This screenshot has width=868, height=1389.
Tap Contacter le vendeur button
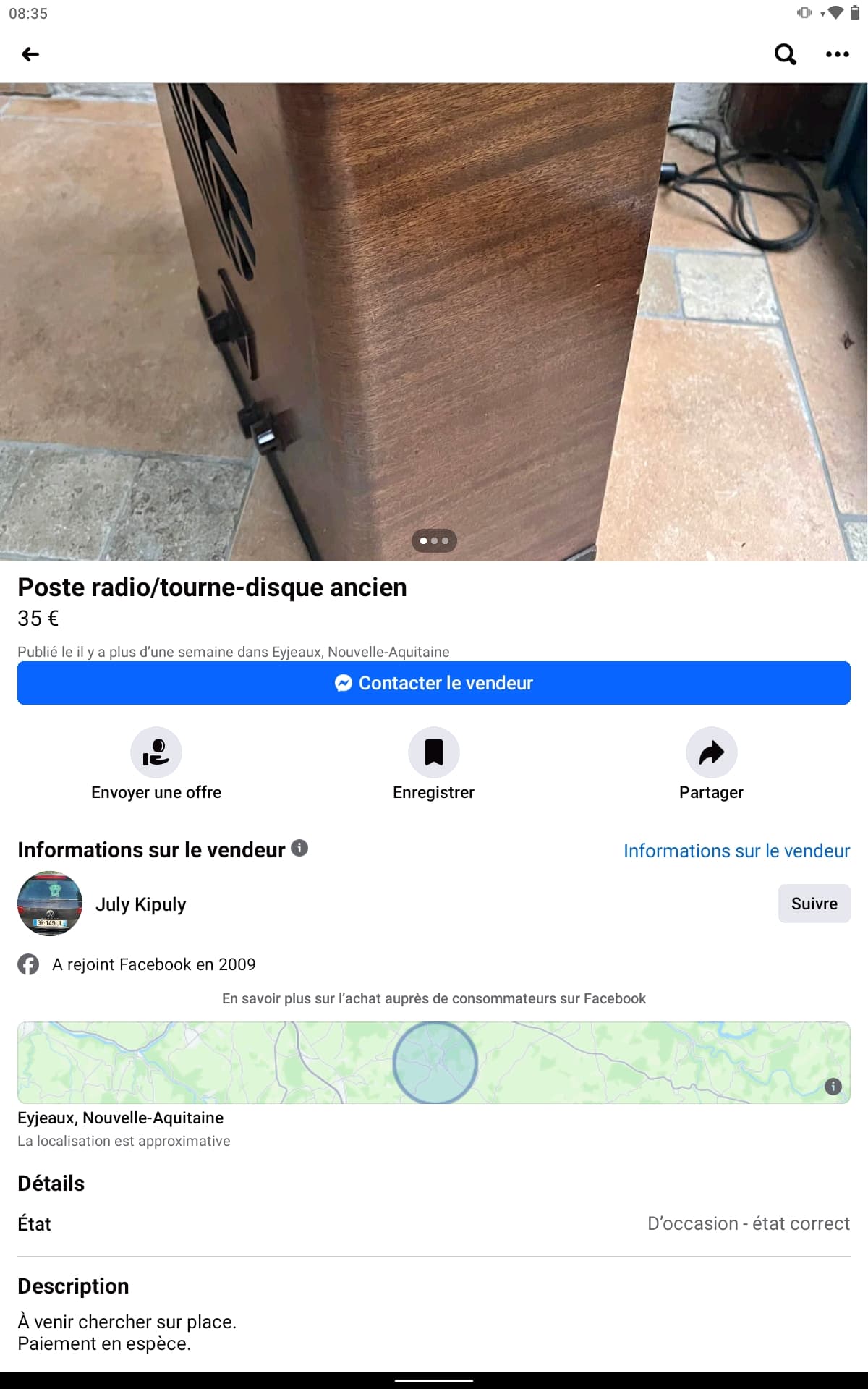point(434,683)
